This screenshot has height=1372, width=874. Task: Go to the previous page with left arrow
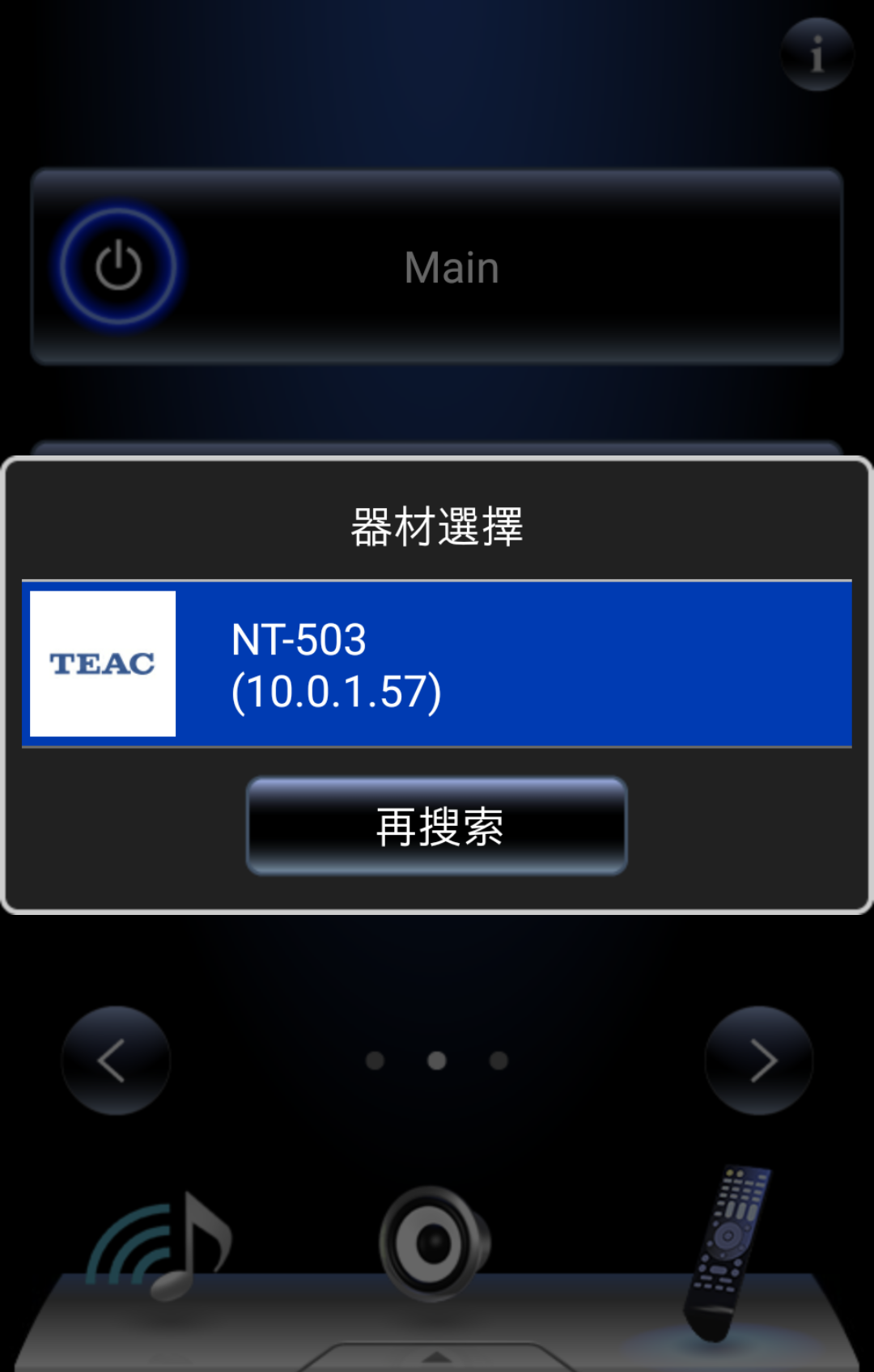pos(116,1061)
